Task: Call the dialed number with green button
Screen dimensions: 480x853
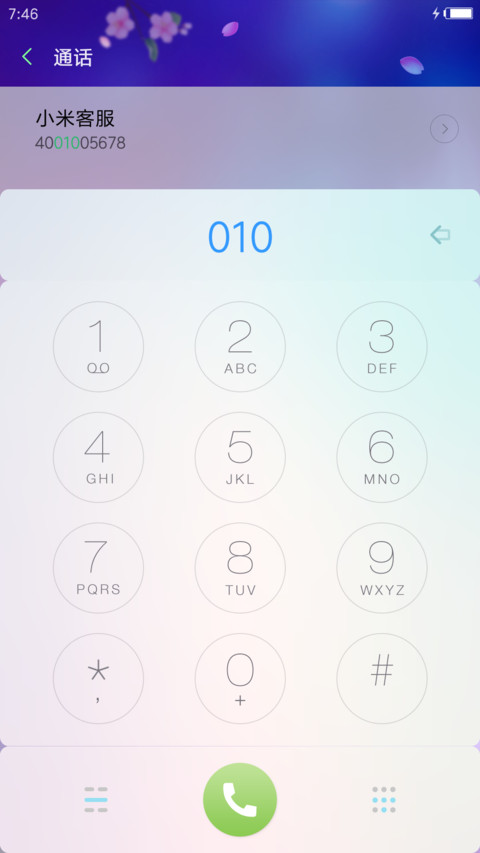Action: click(x=240, y=799)
